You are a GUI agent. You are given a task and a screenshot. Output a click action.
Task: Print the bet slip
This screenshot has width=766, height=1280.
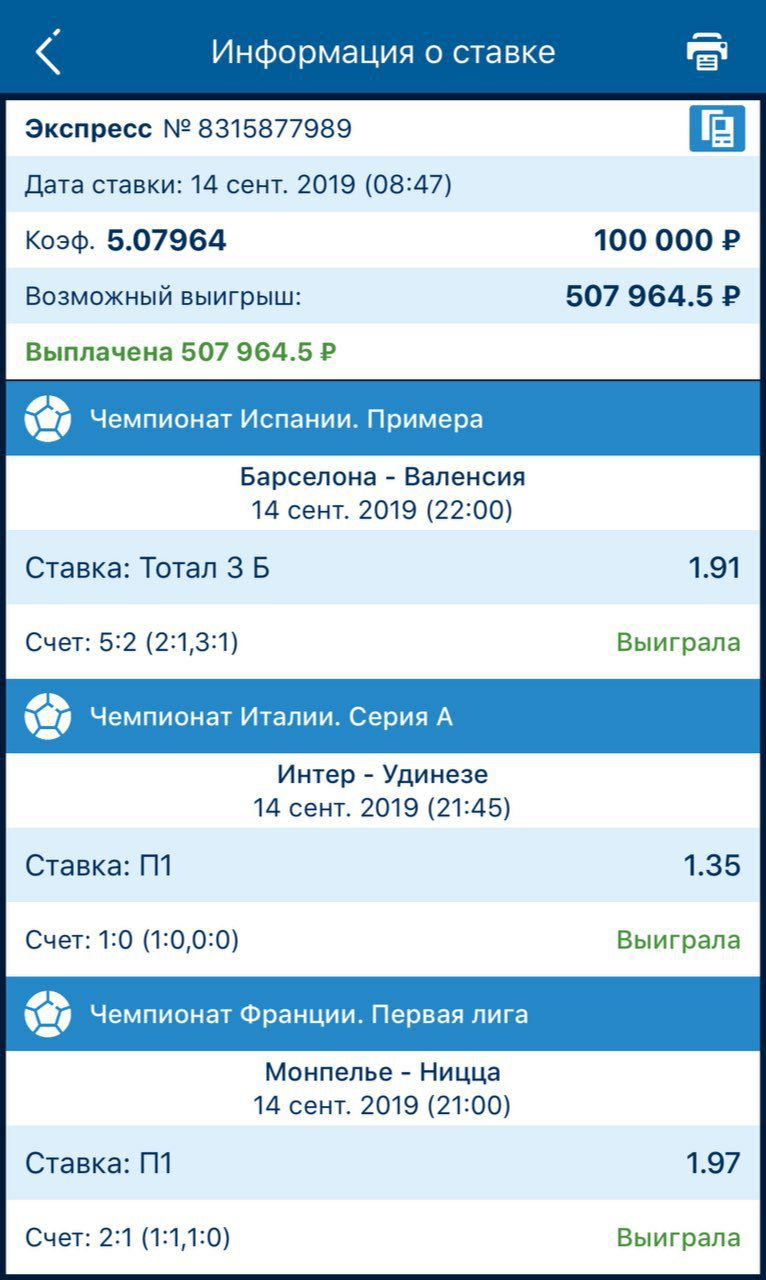click(x=707, y=51)
